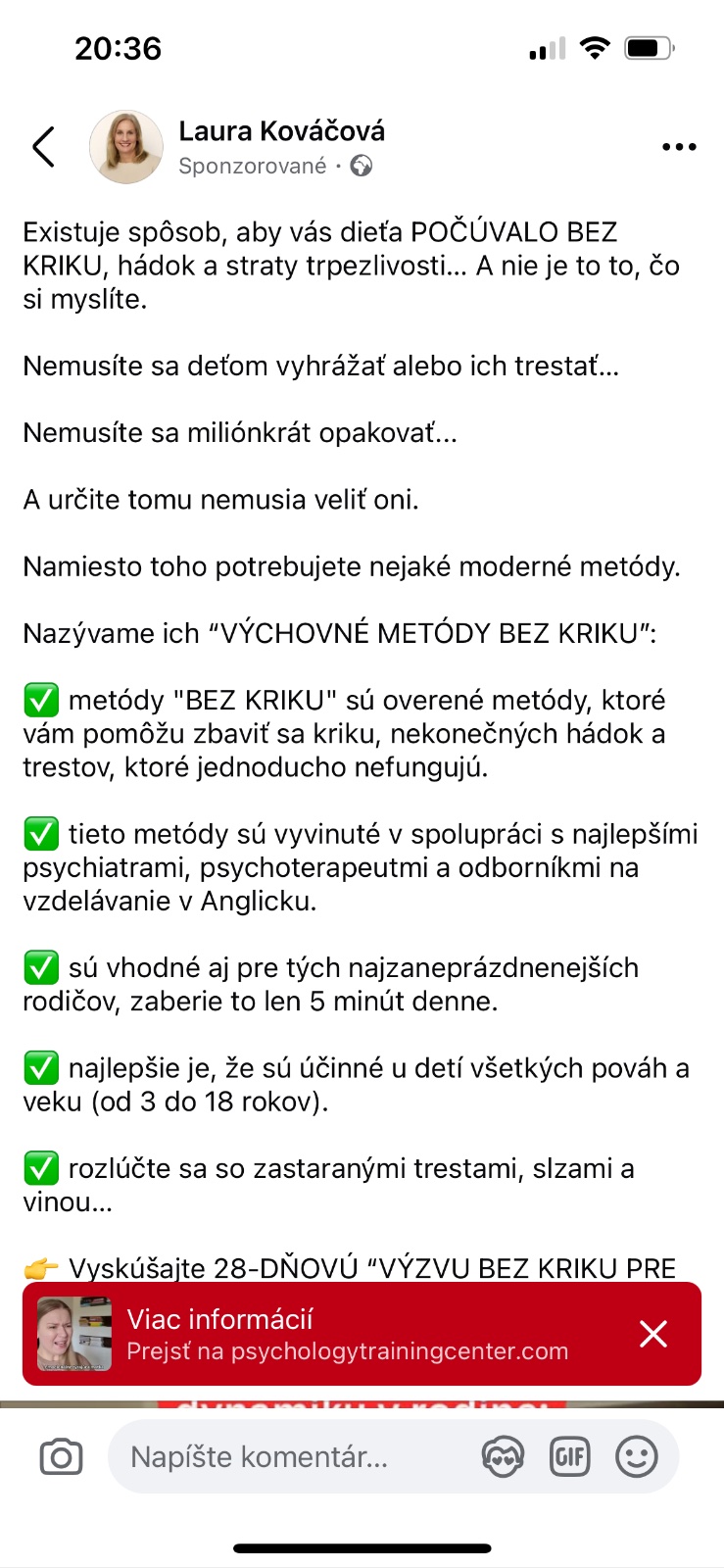The height and width of the screenshot is (1568, 724).
Task: Dismiss the Viac informácií banner
Action: (653, 1334)
